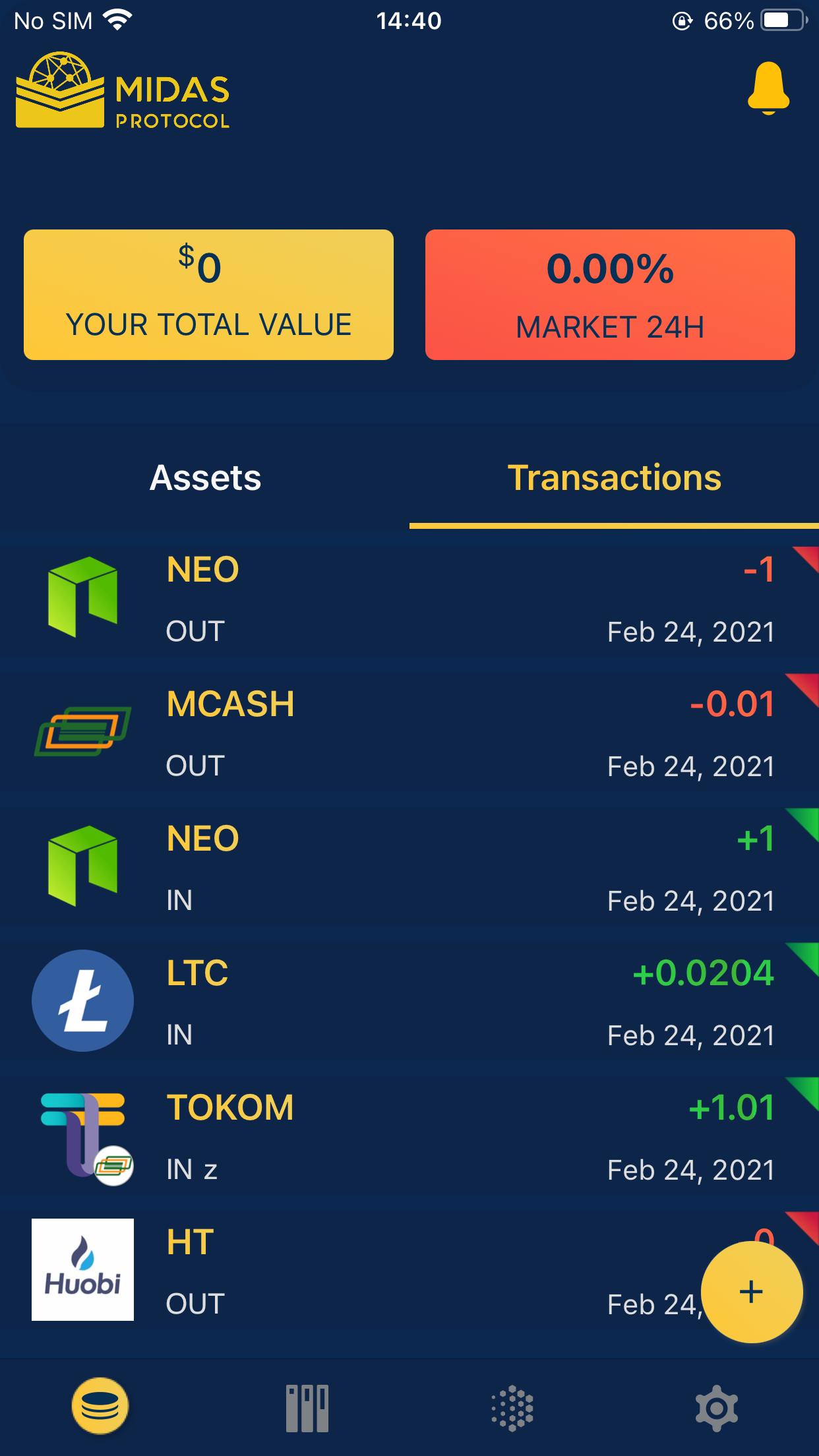Screen dimensions: 819x1456
Task: Open the NEO IN transaction
Action: click(x=409, y=868)
